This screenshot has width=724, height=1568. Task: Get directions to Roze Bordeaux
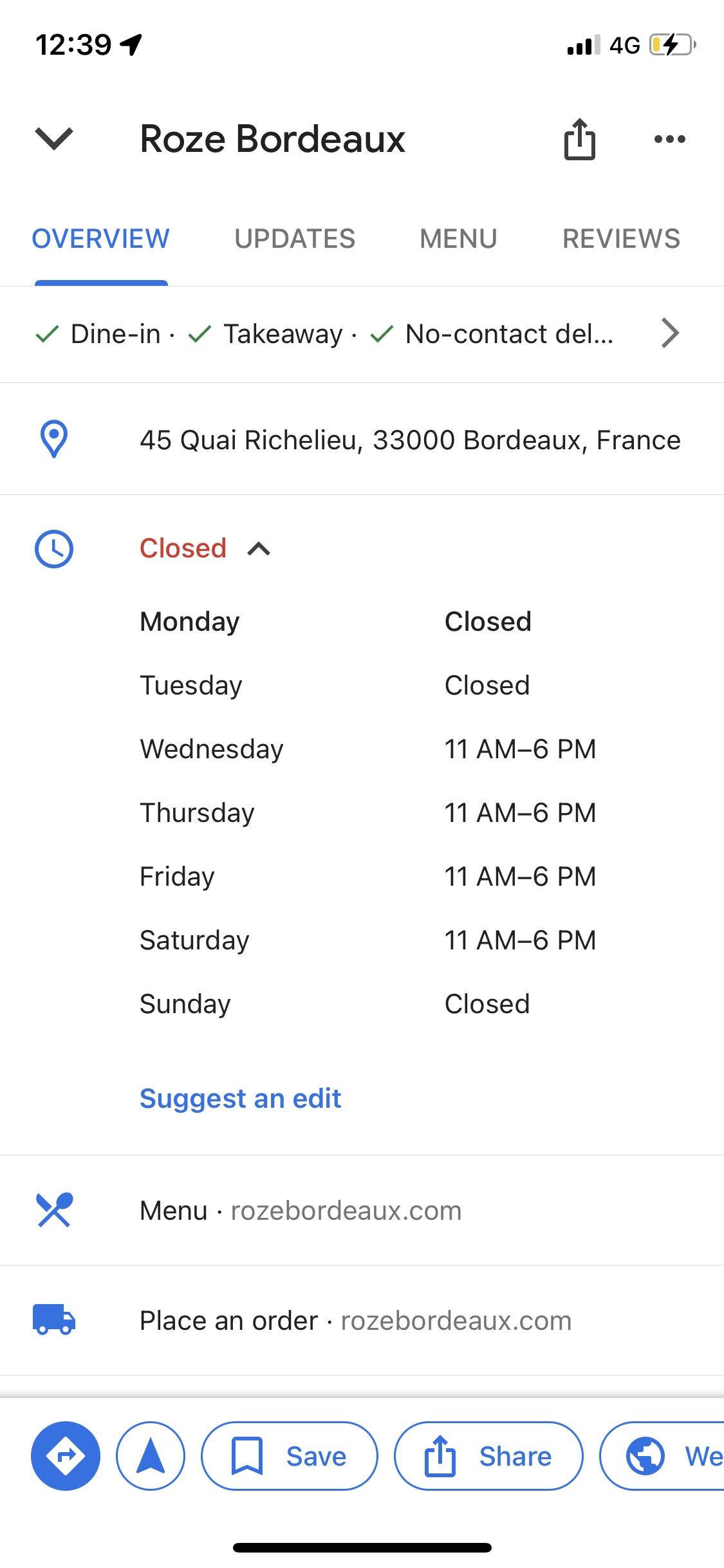[66, 1456]
